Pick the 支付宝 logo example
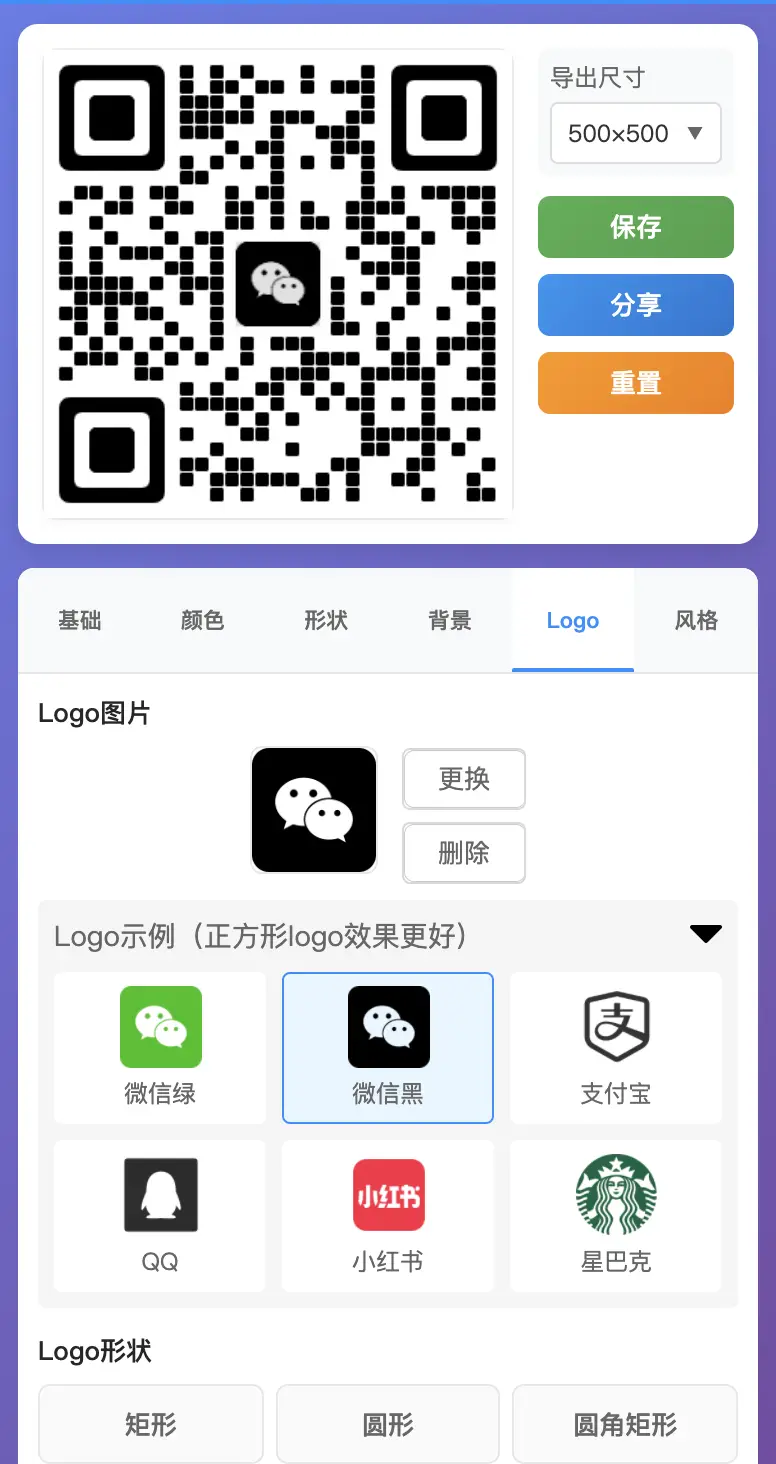Image resolution: width=776 pixels, height=1464 pixels. pyautogui.click(x=616, y=1047)
